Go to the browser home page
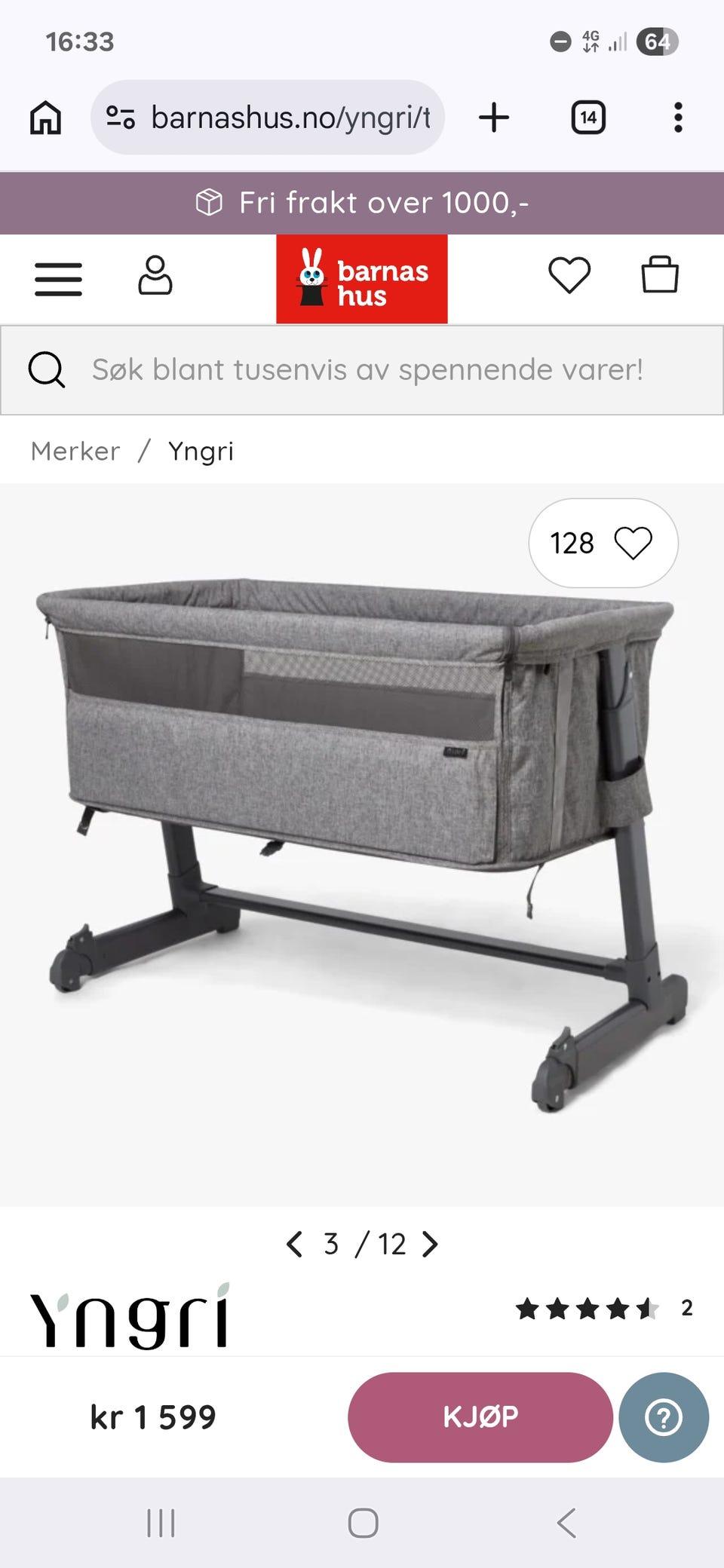This screenshot has width=724, height=1568. click(45, 118)
